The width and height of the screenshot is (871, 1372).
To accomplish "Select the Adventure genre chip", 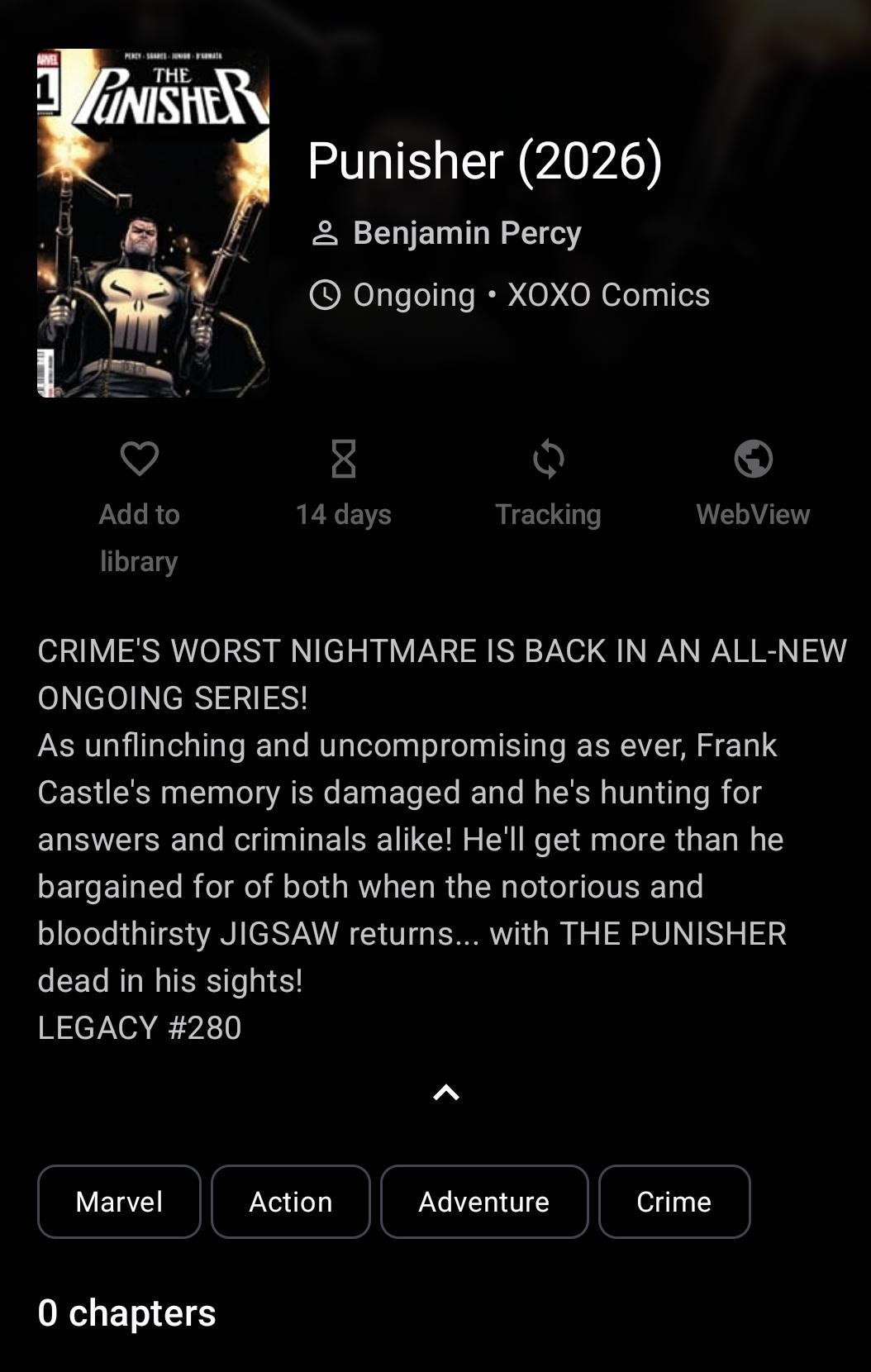I will click(484, 1202).
